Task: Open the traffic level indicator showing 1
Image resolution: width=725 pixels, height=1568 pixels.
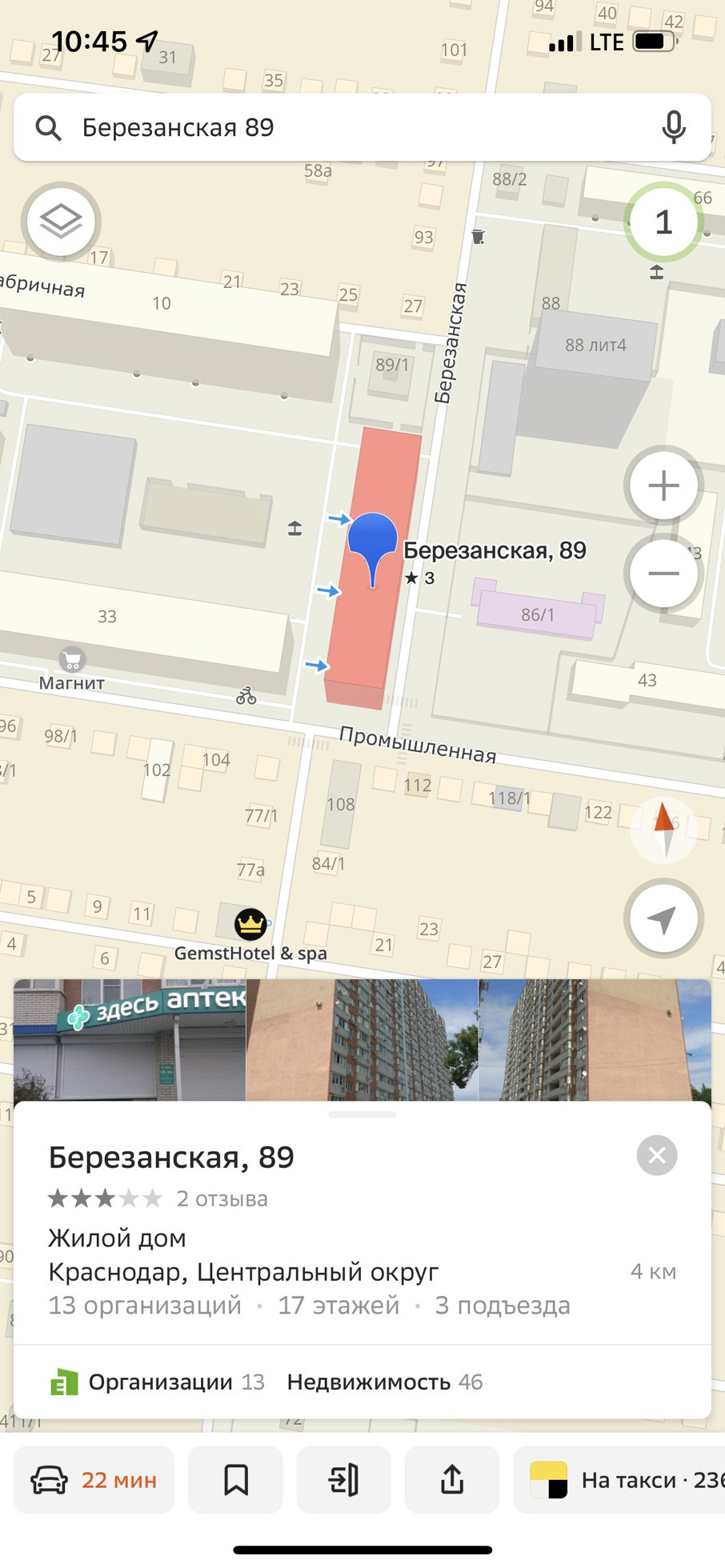Action: click(663, 222)
